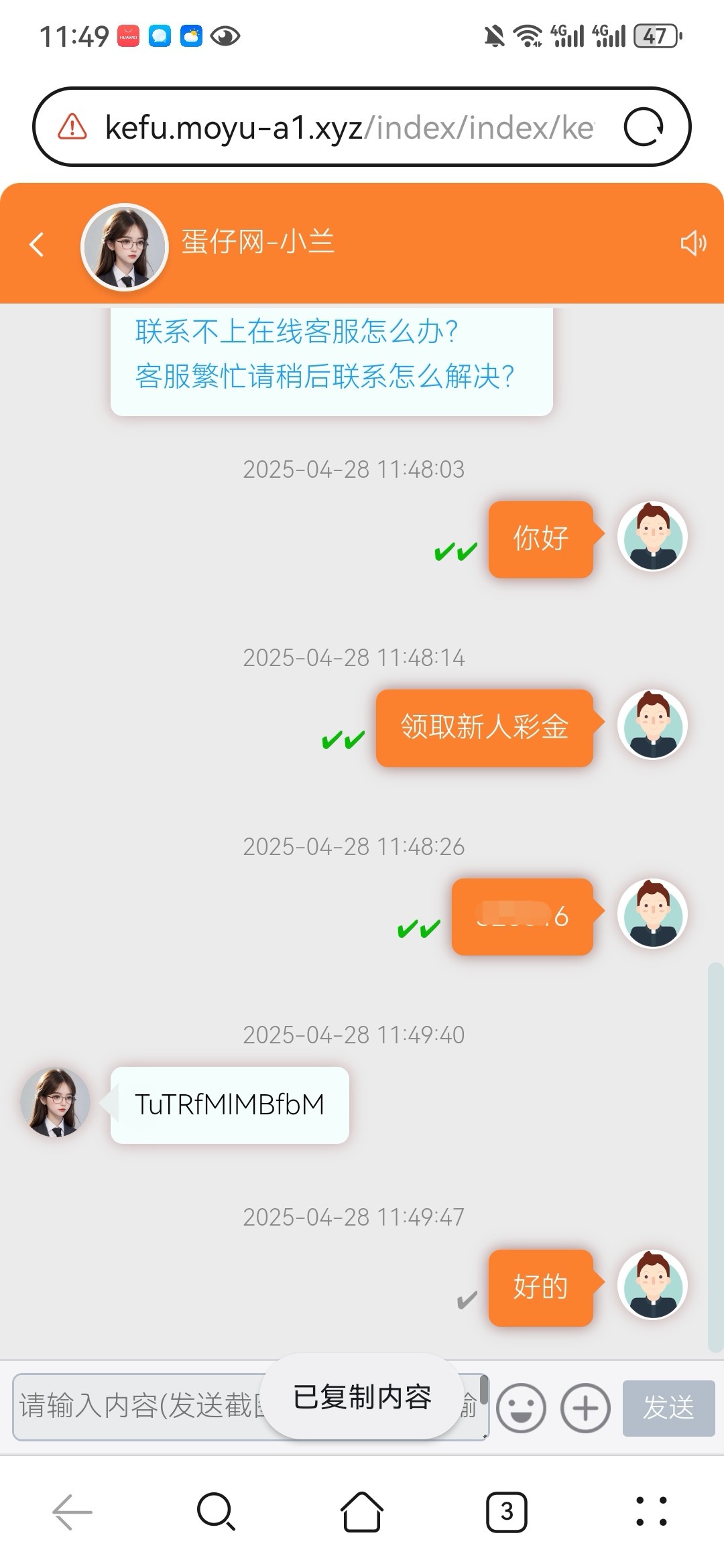The image size is (724, 1568).
Task: Open browser search
Action: tap(216, 1512)
